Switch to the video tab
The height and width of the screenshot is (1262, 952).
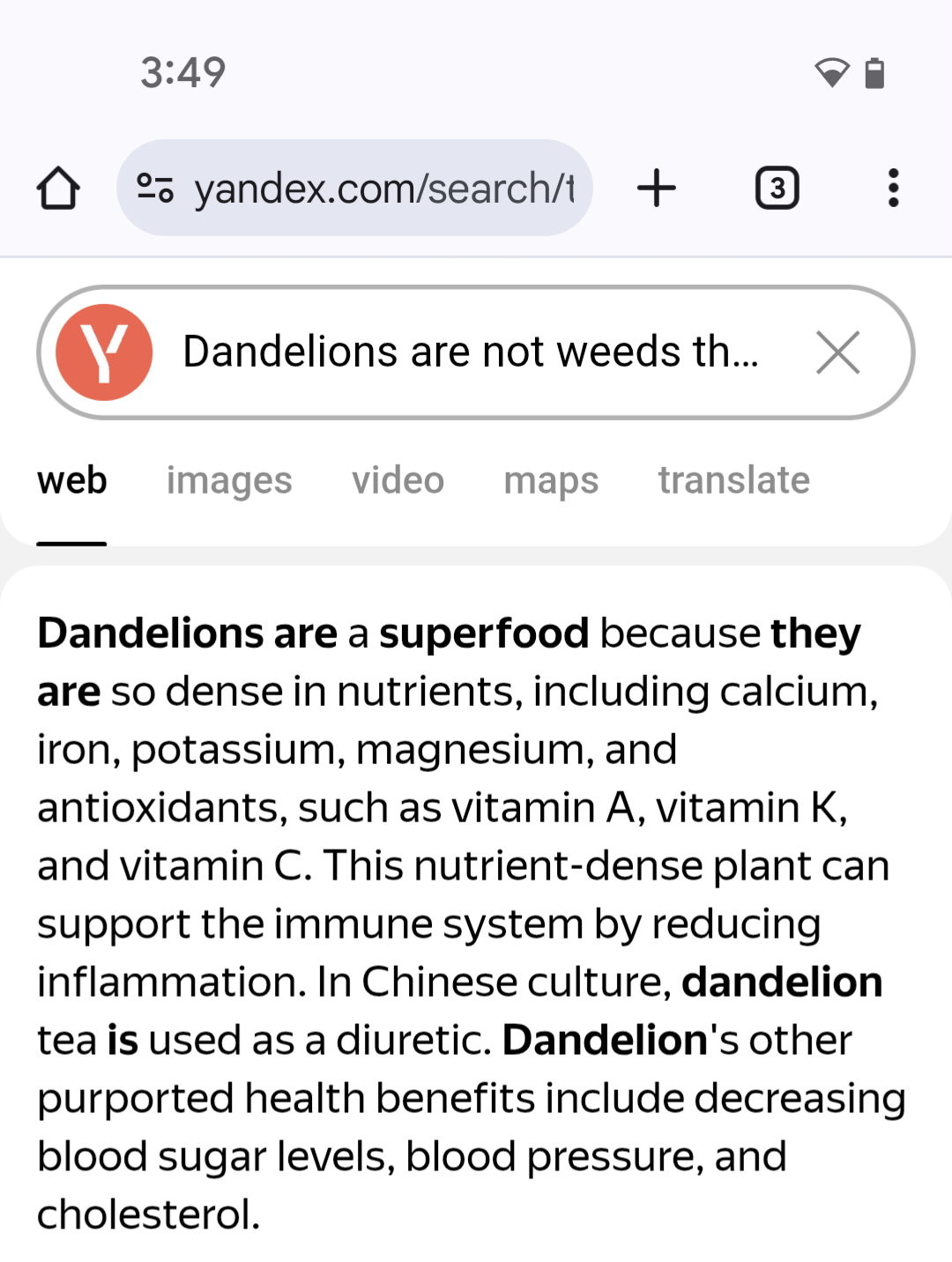pos(398,481)
